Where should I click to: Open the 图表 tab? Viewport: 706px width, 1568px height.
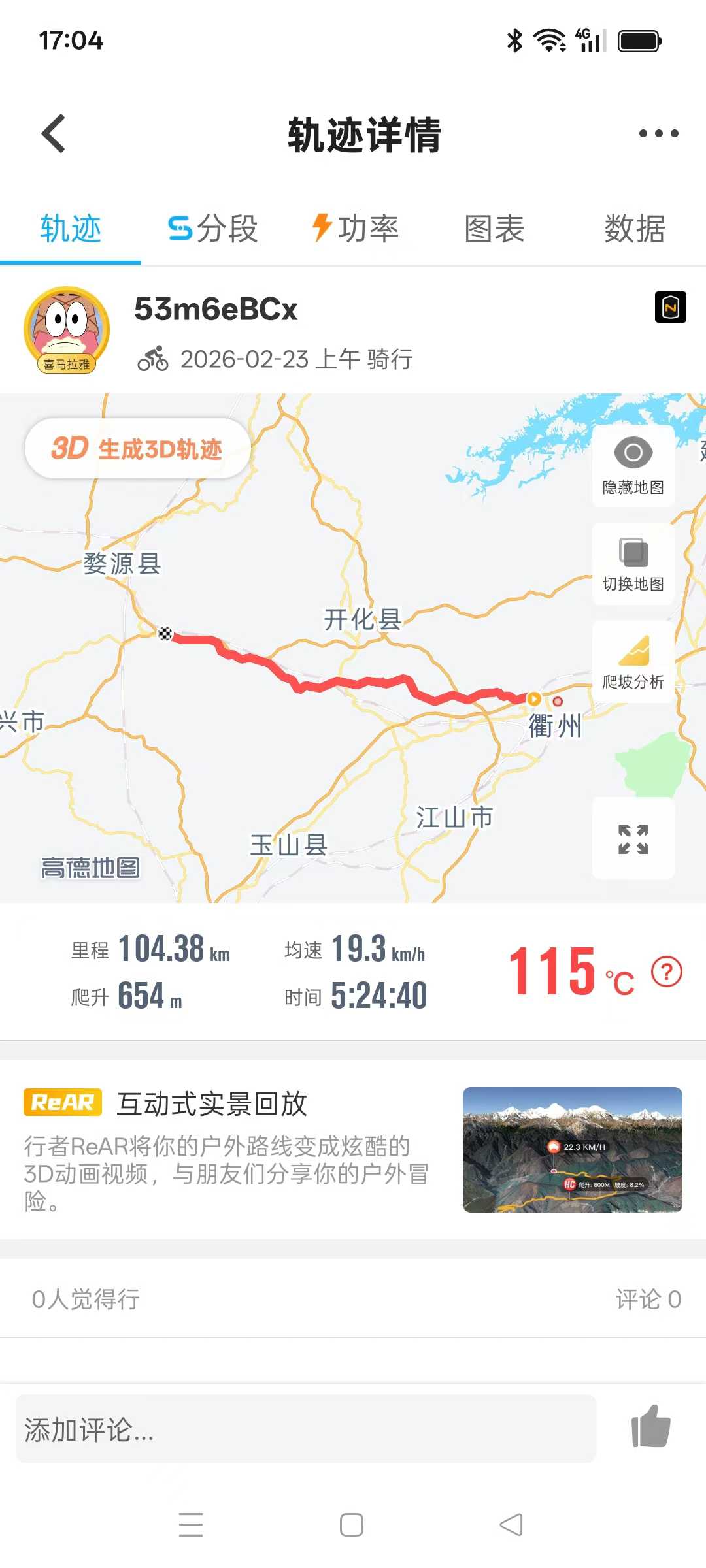point(494,229)
